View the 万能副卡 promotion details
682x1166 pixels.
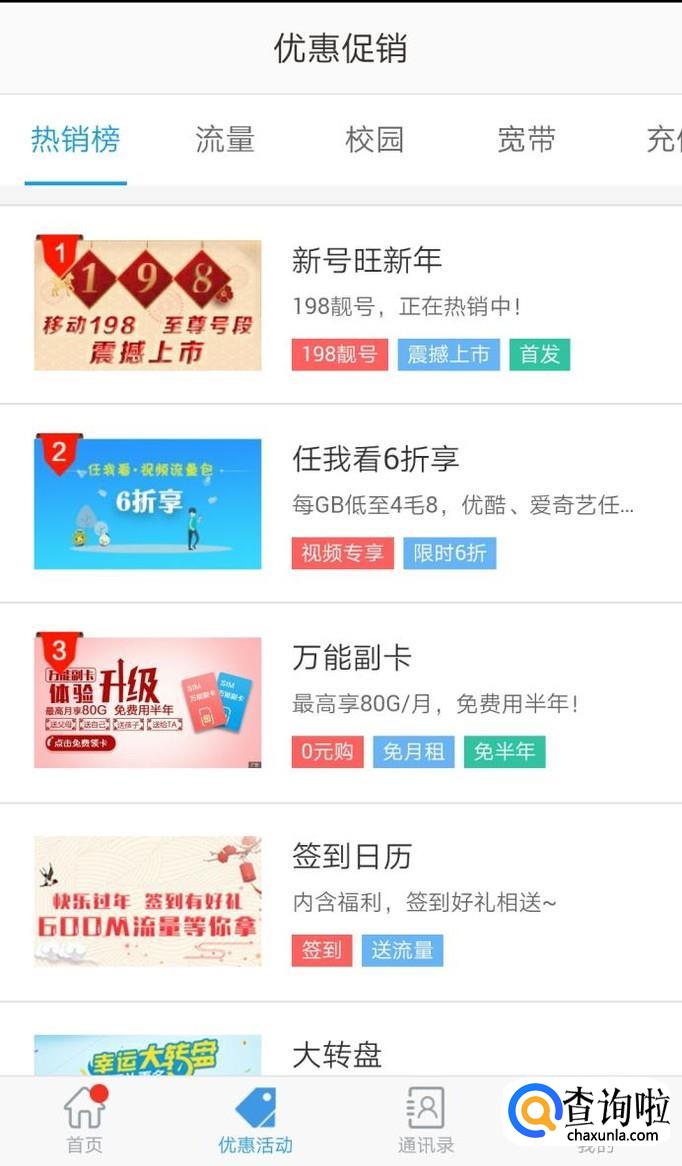click(x=352, y=658)
